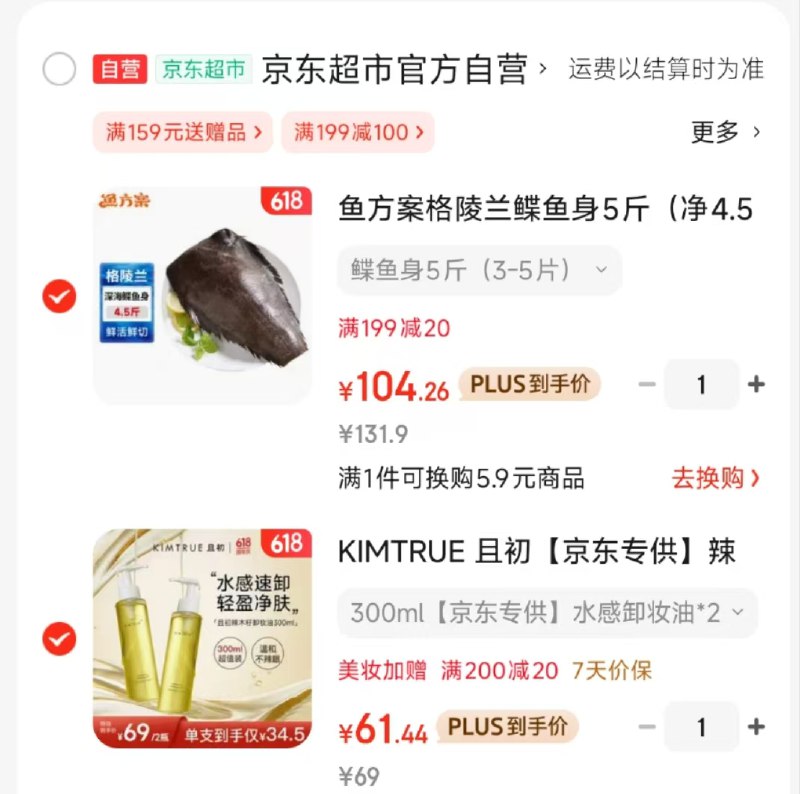The image size is (800, 794).
Task: Uncheck the 格陵兰鲽鱼身 item
Action: [59, 296]
